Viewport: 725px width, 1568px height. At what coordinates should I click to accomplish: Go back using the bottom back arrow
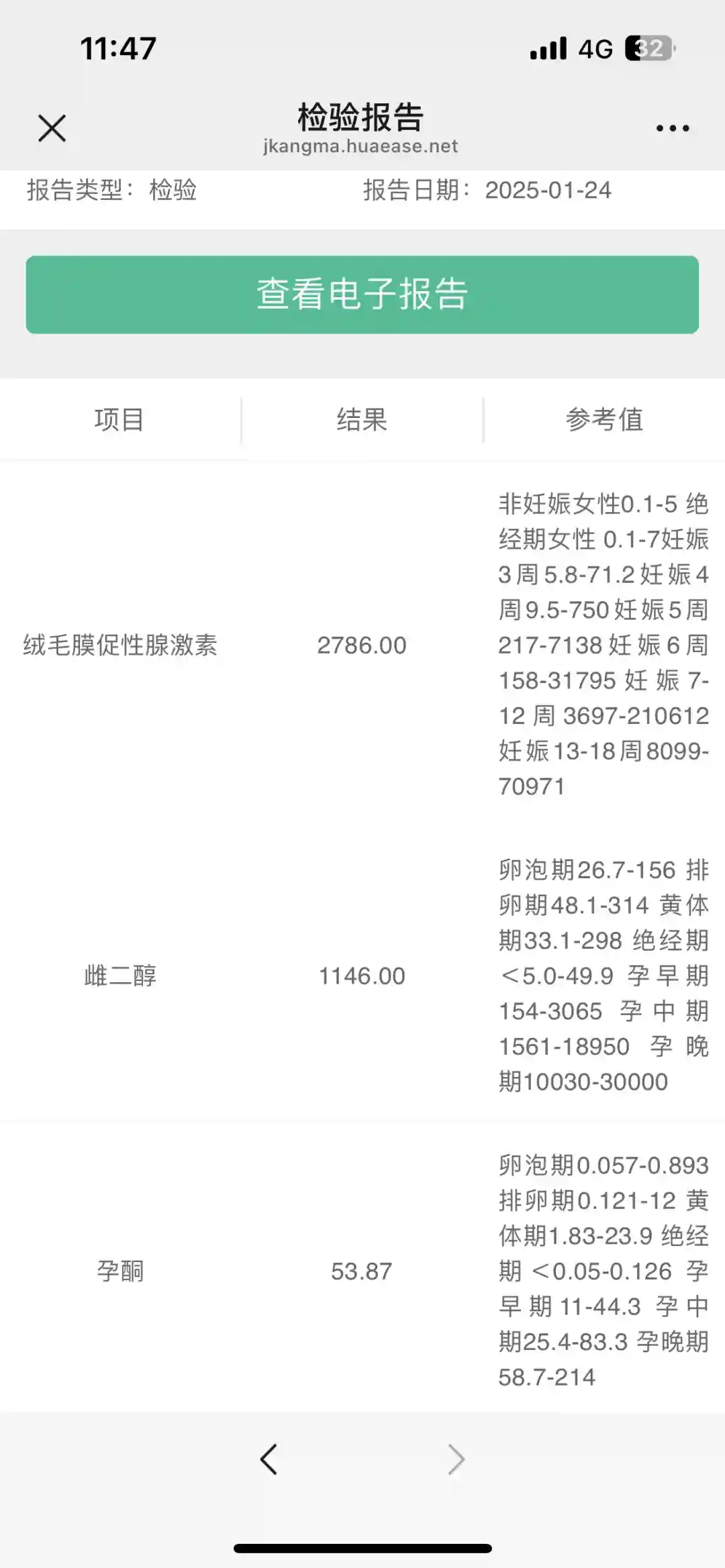pyautogui.click(x=269, y=1459)
